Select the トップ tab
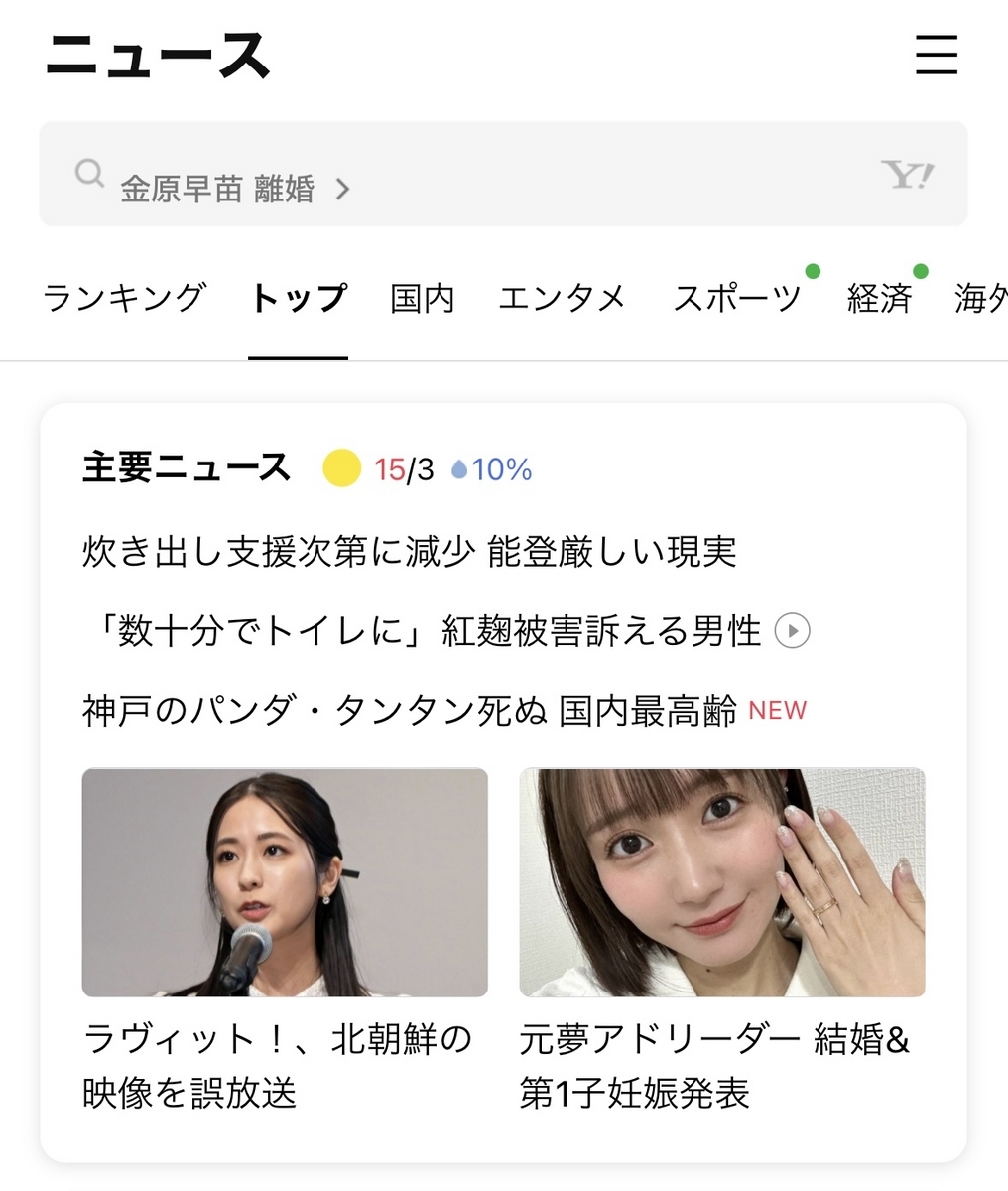Image resolution: width=1008 pixels, height=1191 pixels. [298, 298]
